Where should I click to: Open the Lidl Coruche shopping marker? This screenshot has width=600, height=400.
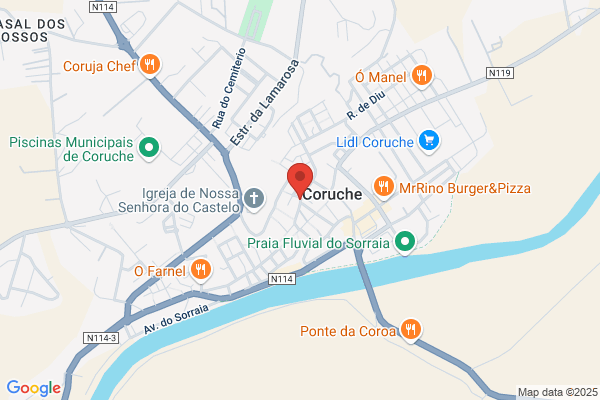tap(429, 142)
